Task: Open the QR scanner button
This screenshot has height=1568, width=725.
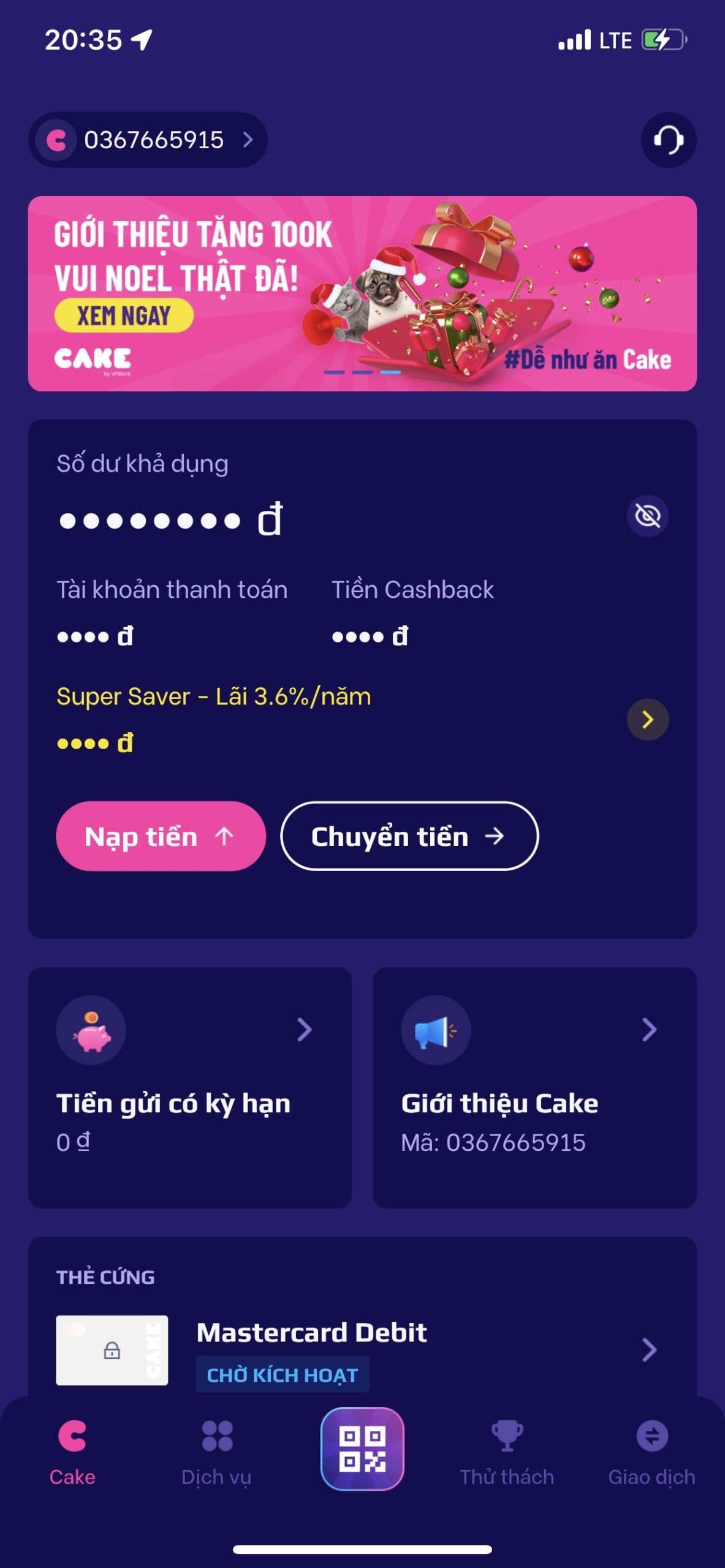Action: point(362,1449)
